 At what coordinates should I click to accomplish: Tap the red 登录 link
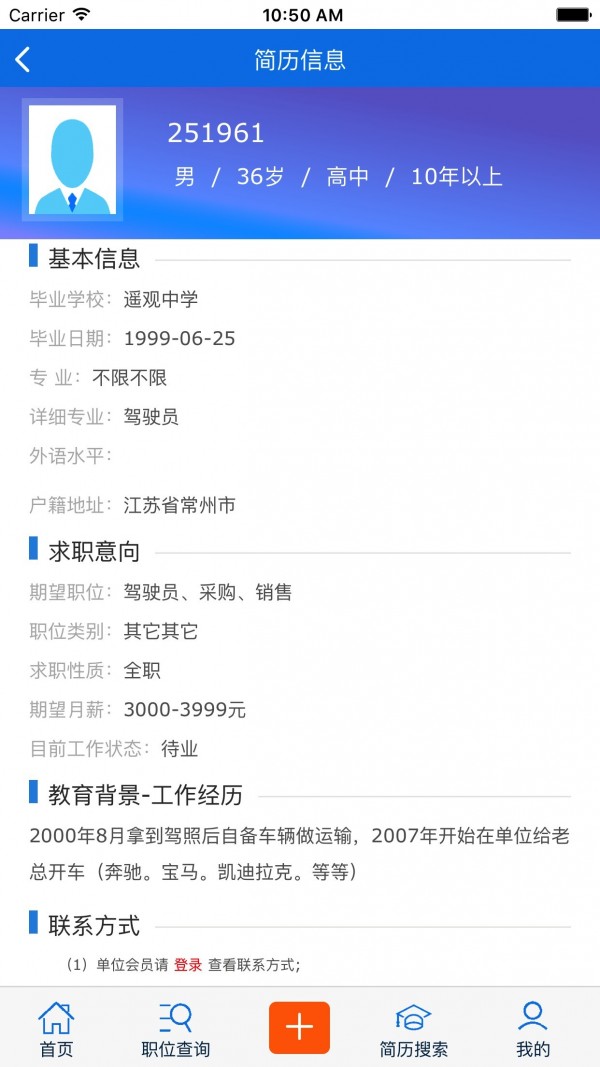pos(188,965)
